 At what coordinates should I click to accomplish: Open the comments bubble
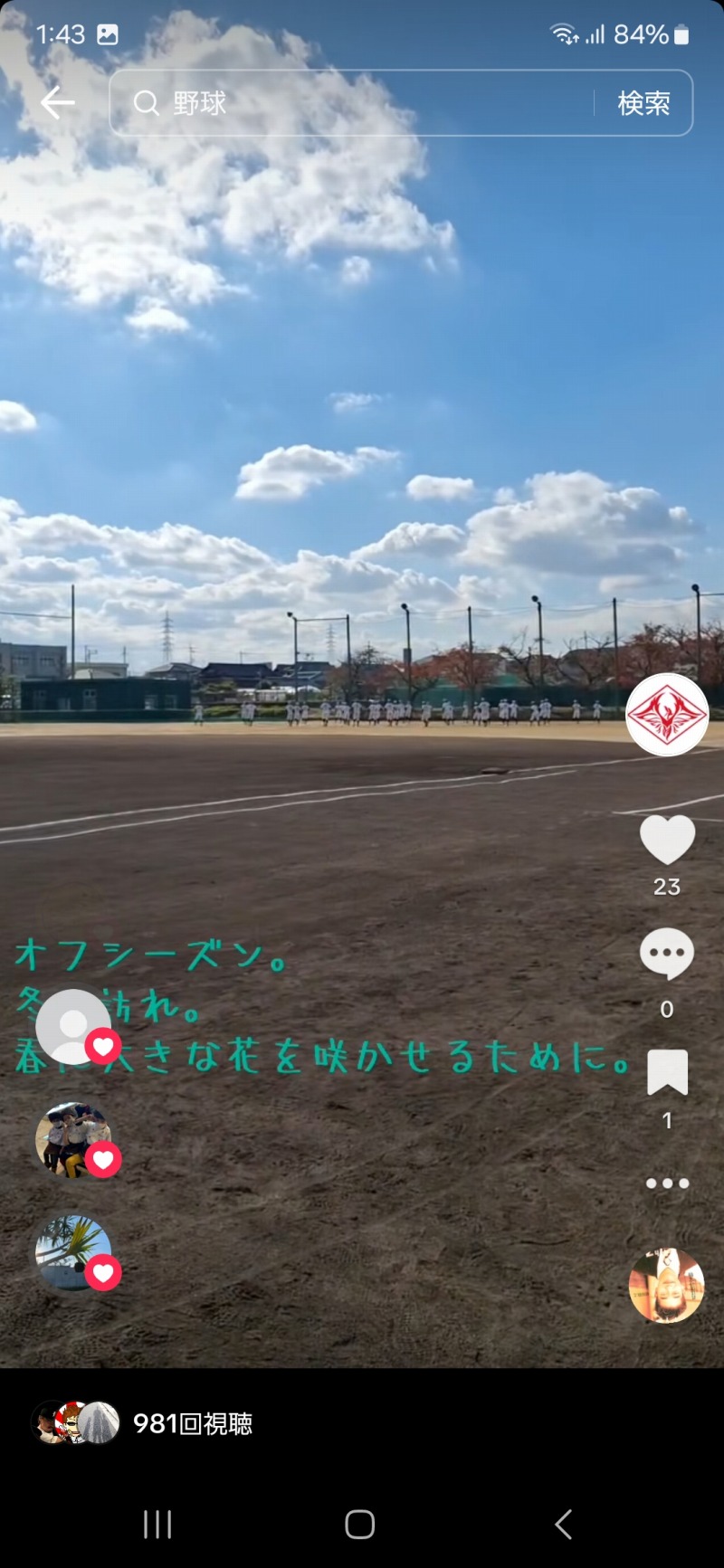click(667, 954)
